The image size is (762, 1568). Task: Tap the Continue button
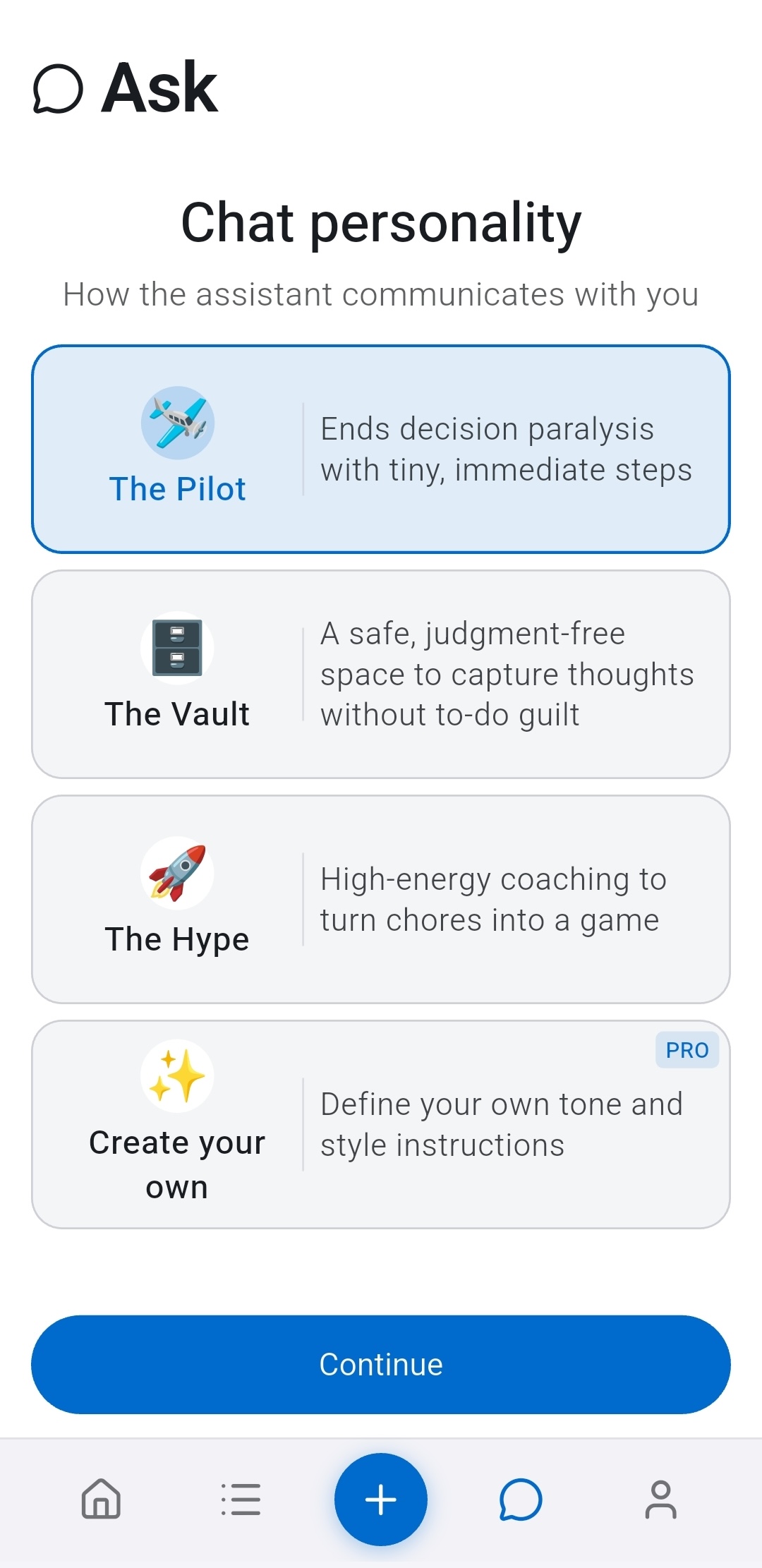[x=381, y=1364]
